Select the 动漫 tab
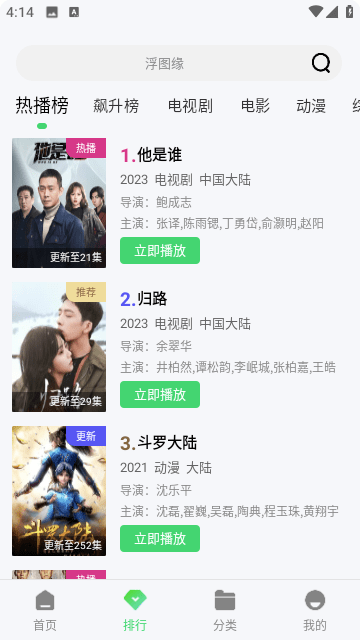 point(311,106)
